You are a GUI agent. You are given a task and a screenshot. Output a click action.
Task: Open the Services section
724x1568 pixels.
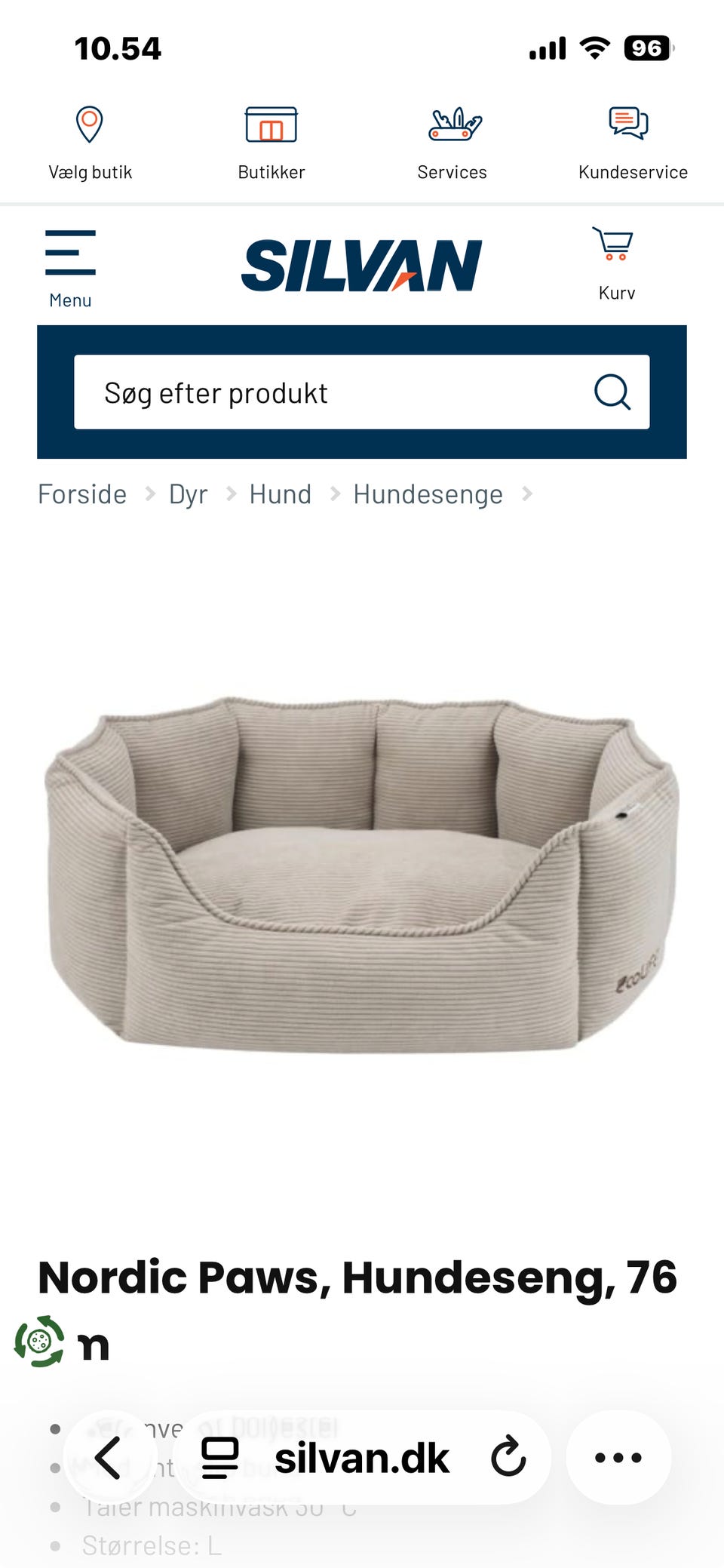[x=452, y=143]
